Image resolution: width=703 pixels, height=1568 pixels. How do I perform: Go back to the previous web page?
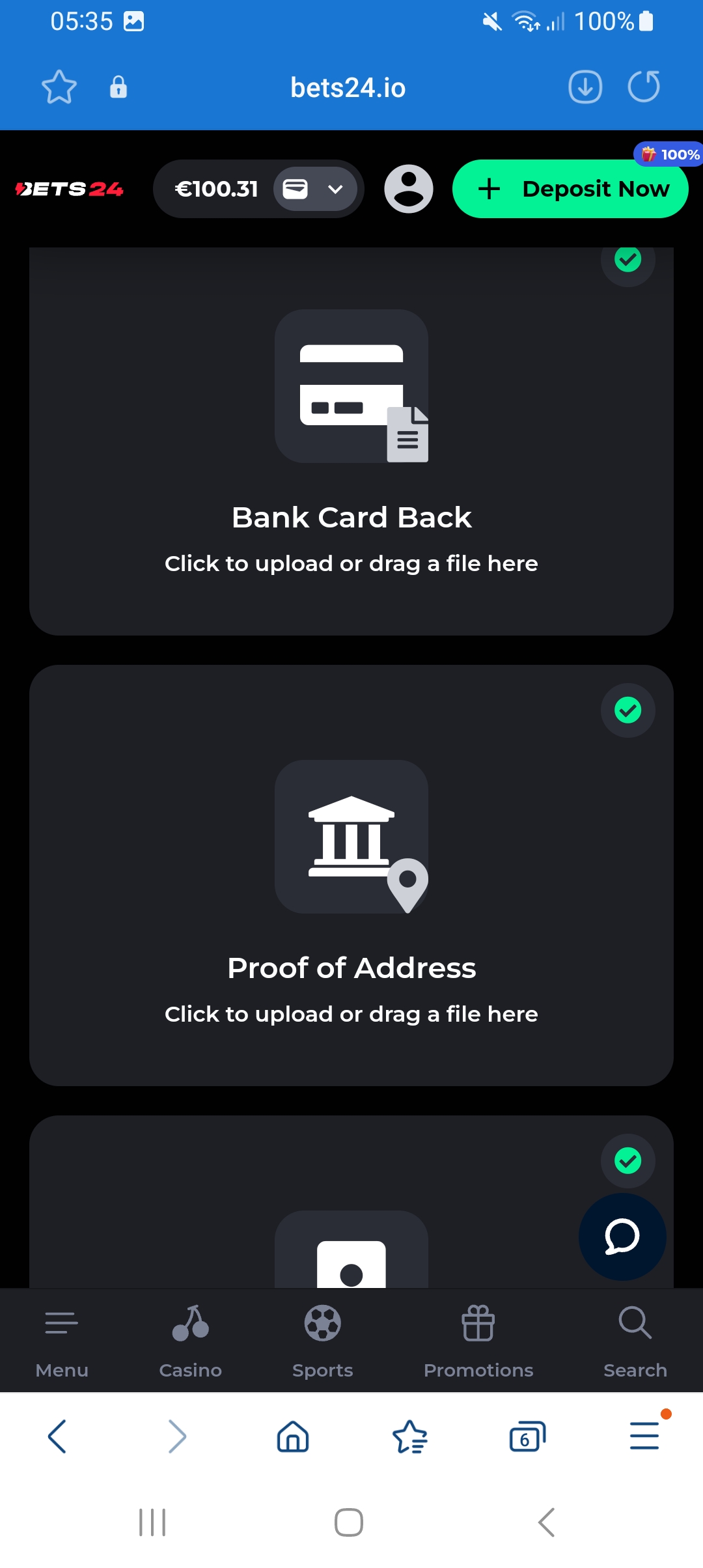pos(57,1436)
